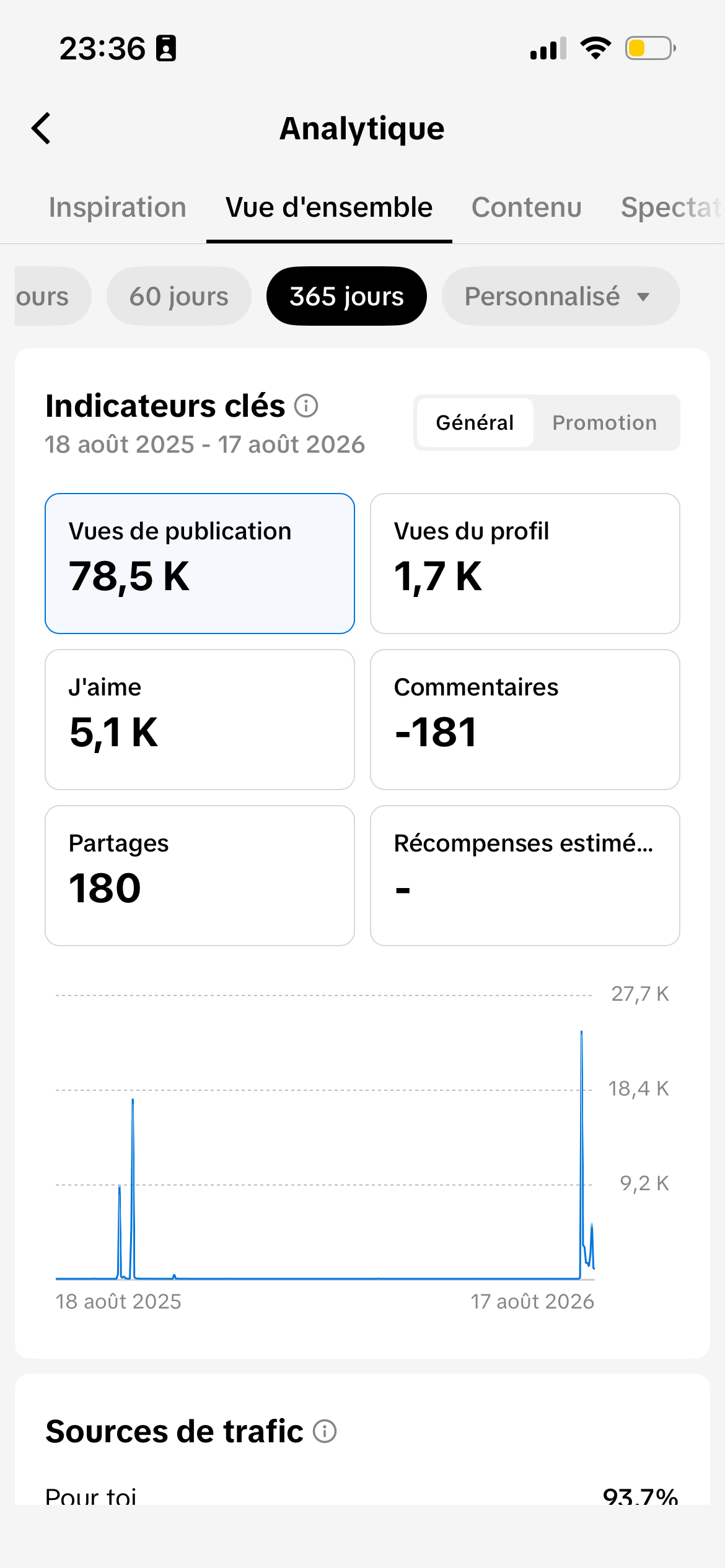Tap the info icon next to Indicateurs clés
Image resolution: width=725 pixels, height=1568 pixels.
click(x=306, y=406)
